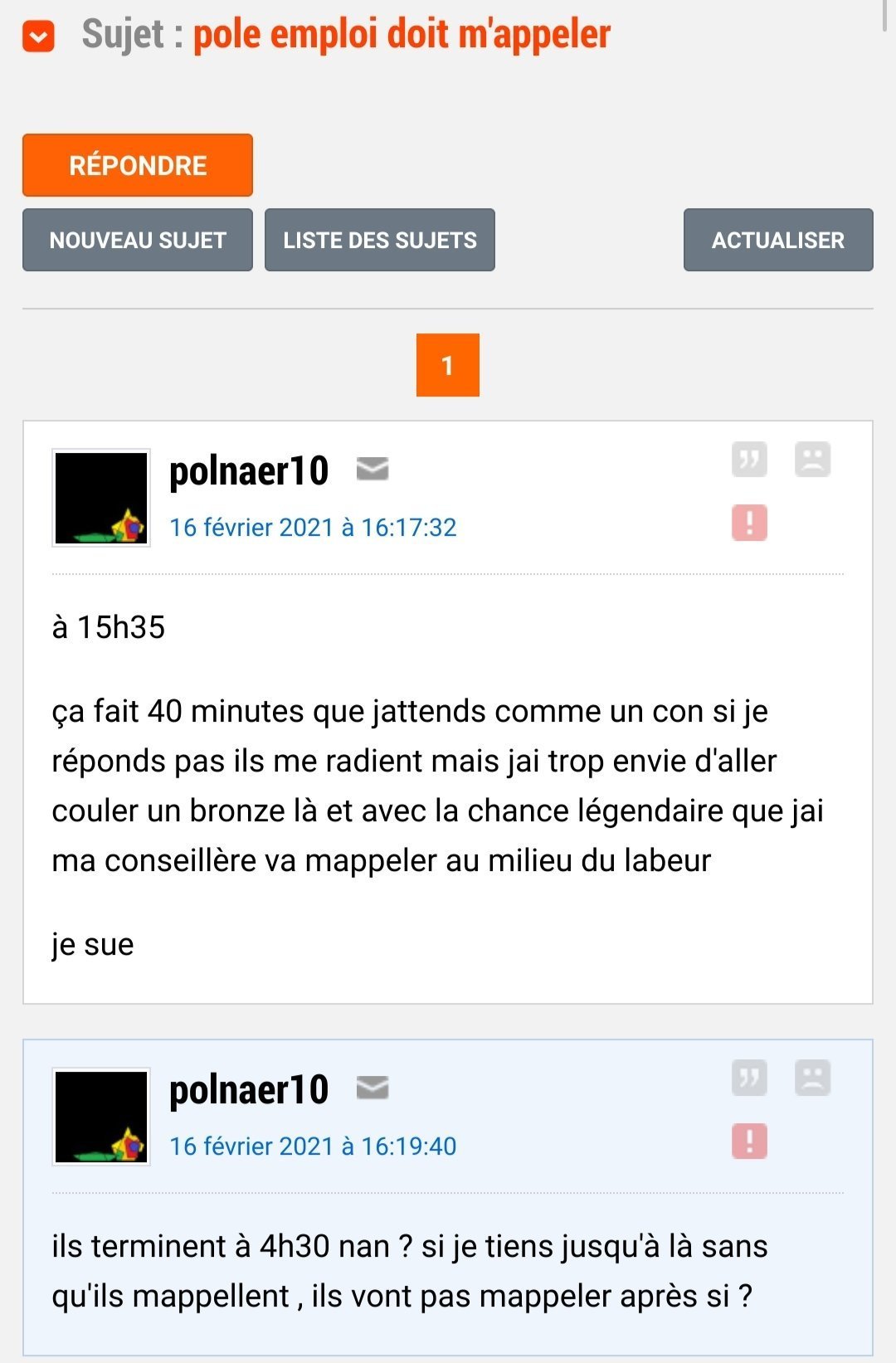Screen dimensions: 896x1363
Task: Expand the orange dropdown beside Sujet
Action: click(39, 37)
